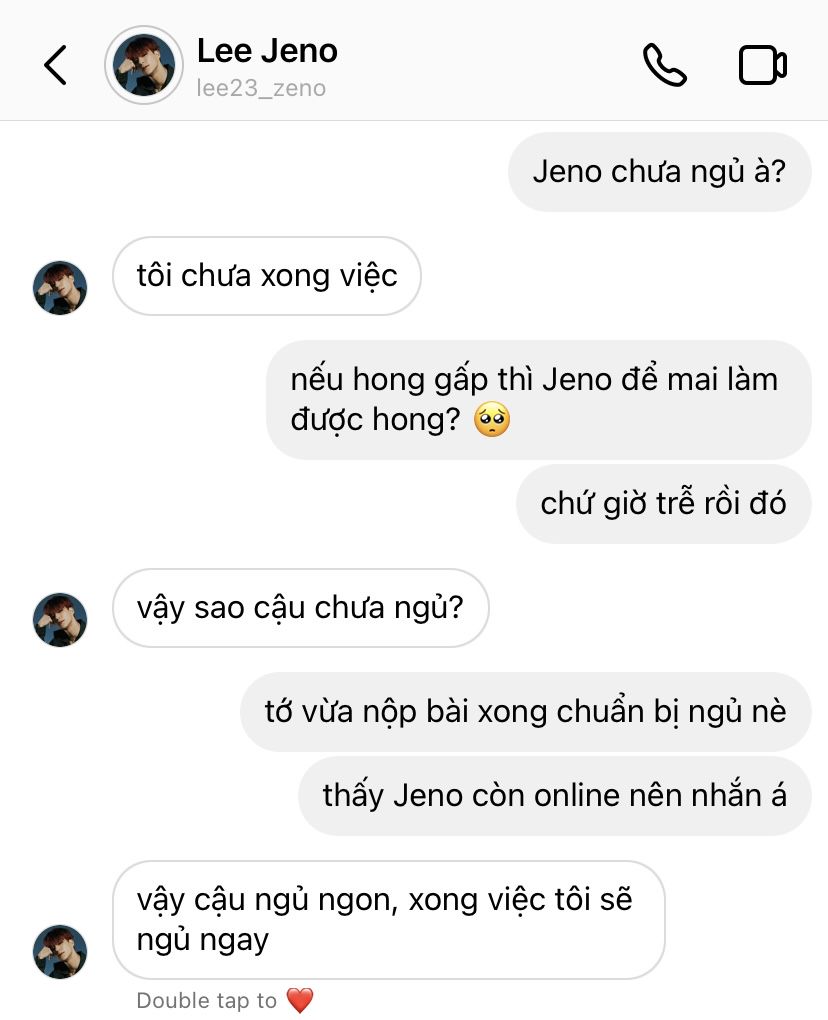Start a voice call with Lee Jeno

664,65
